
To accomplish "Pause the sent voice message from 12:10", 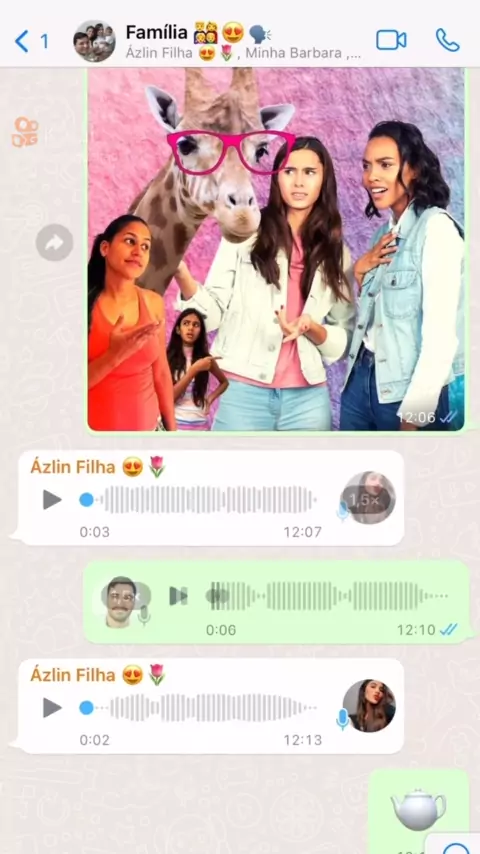I will coord(178,596).
